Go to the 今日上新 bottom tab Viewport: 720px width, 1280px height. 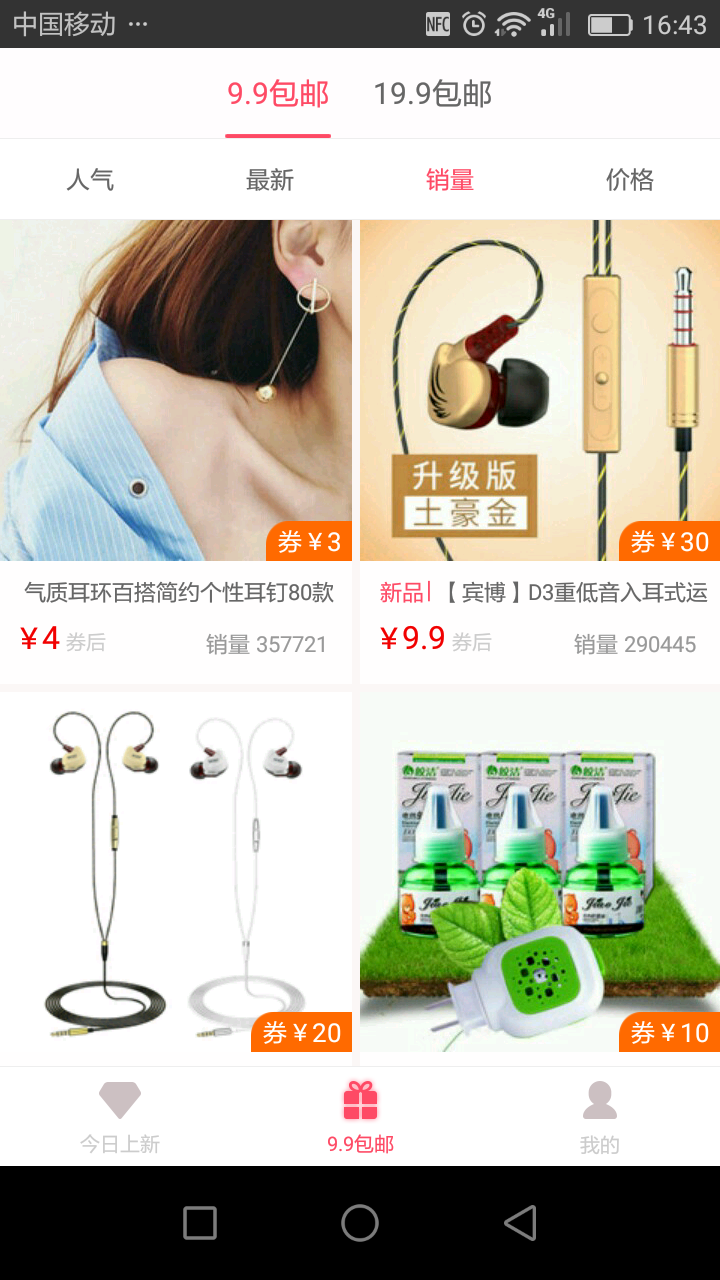120,1117
